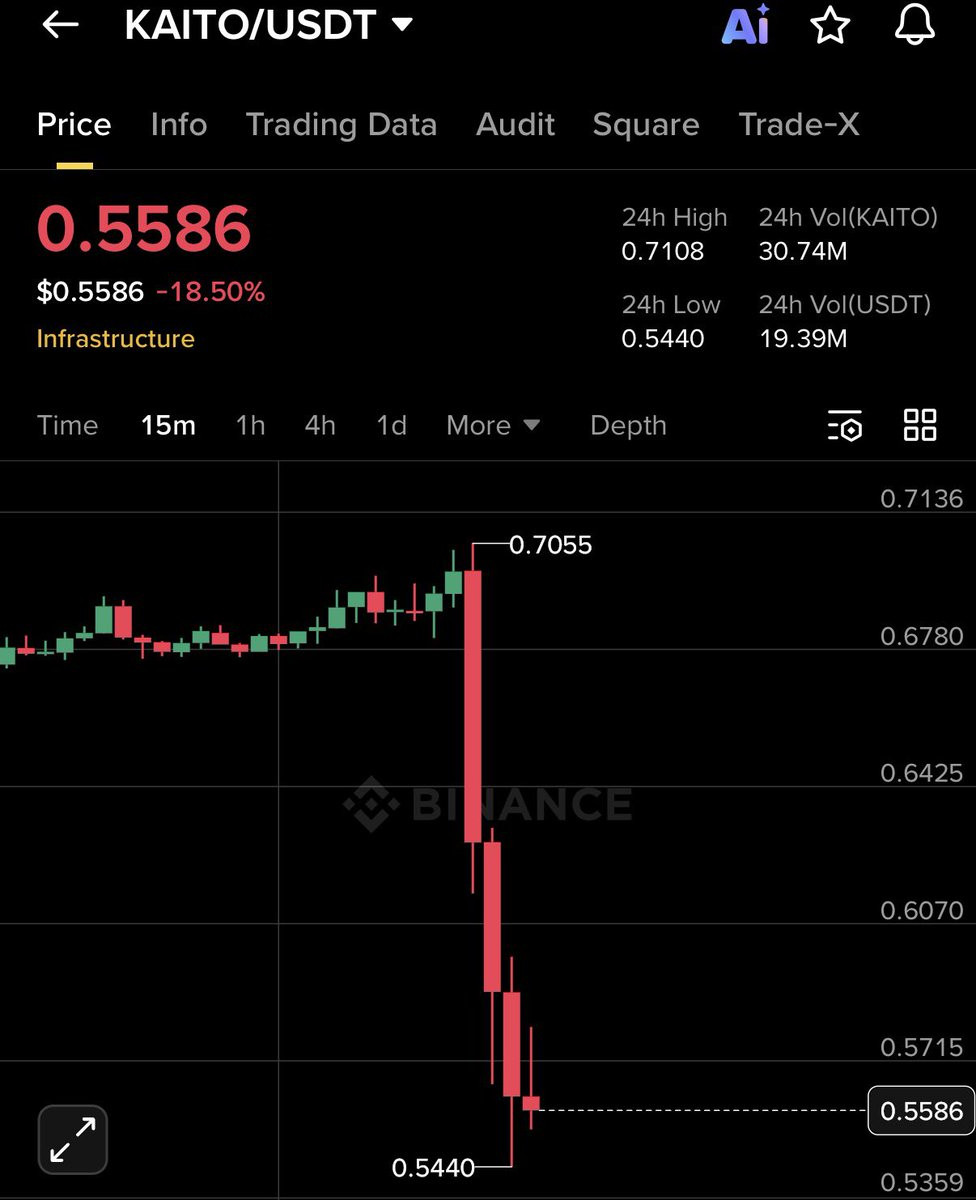
Task: Expand the More intervals dropdown
Action: (x=493, y=426)
